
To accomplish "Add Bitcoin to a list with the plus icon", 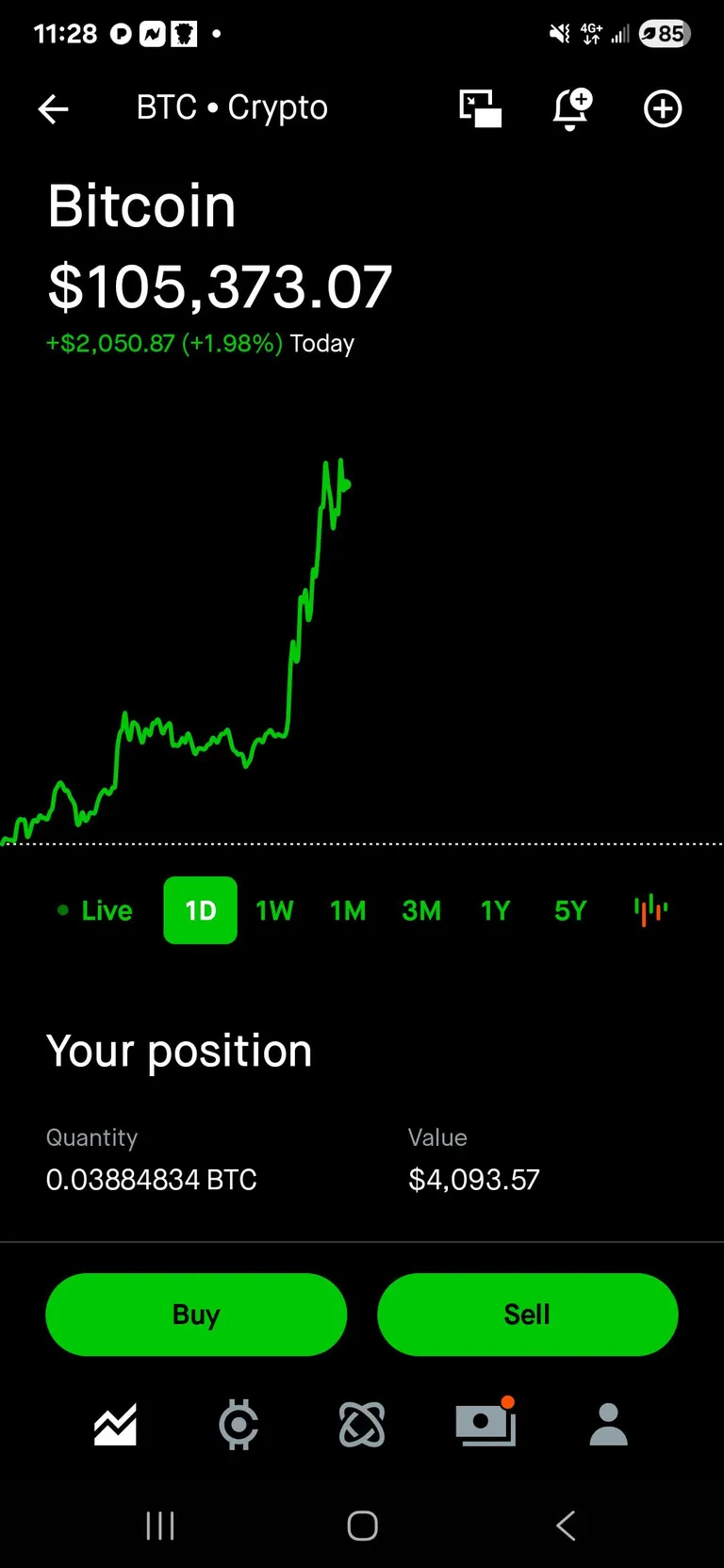I will click(662, 107).
